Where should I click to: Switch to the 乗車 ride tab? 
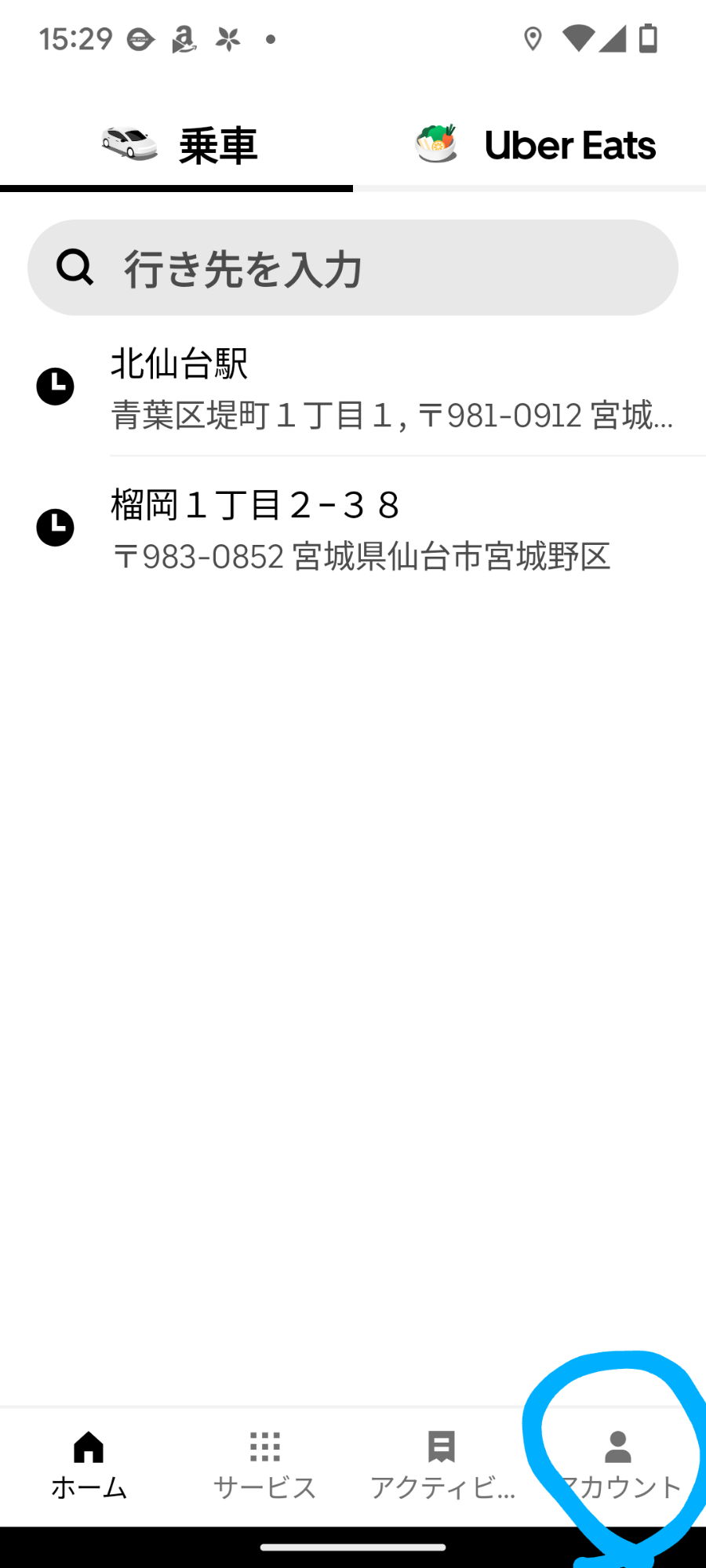pyautogui.click(x=176, y=146)
